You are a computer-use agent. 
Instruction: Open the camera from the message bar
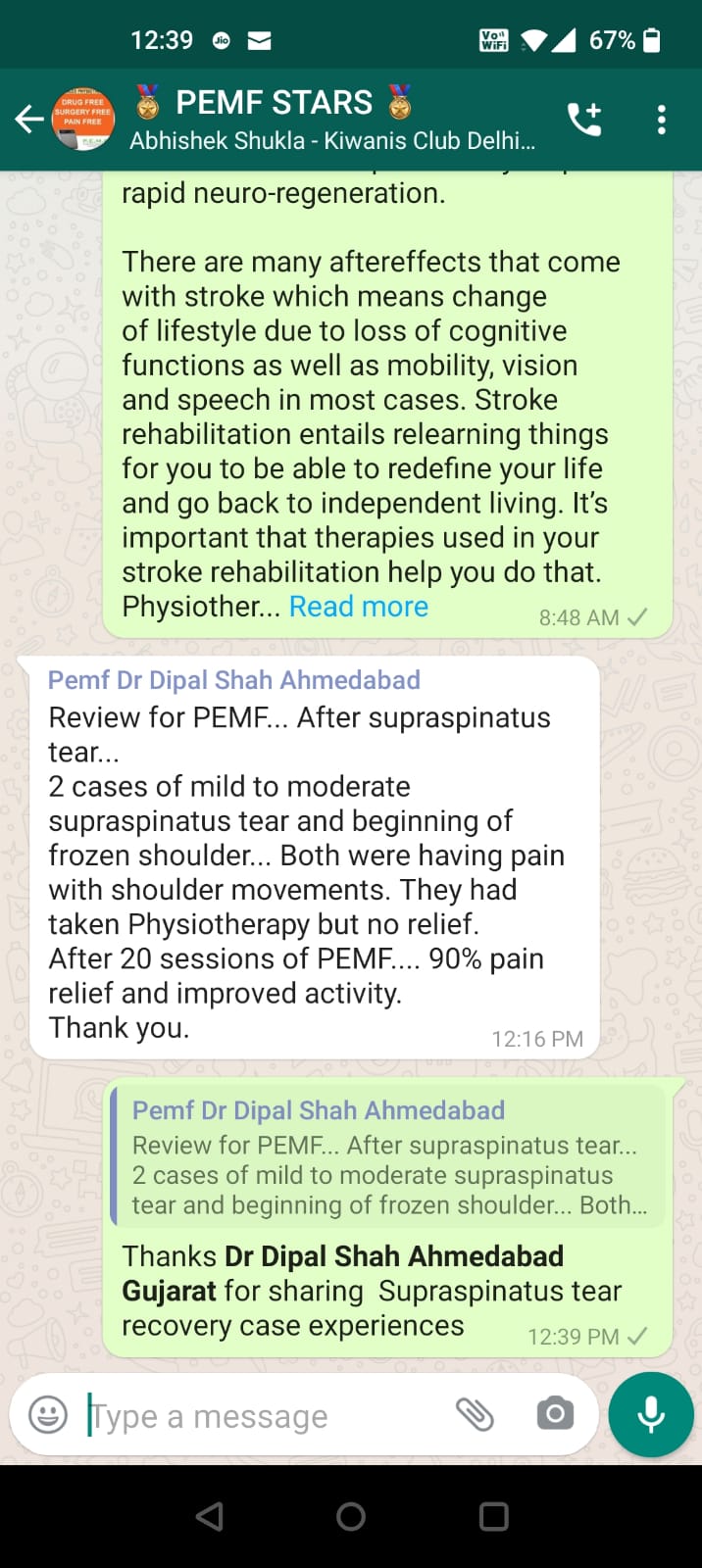(555, 1414)
